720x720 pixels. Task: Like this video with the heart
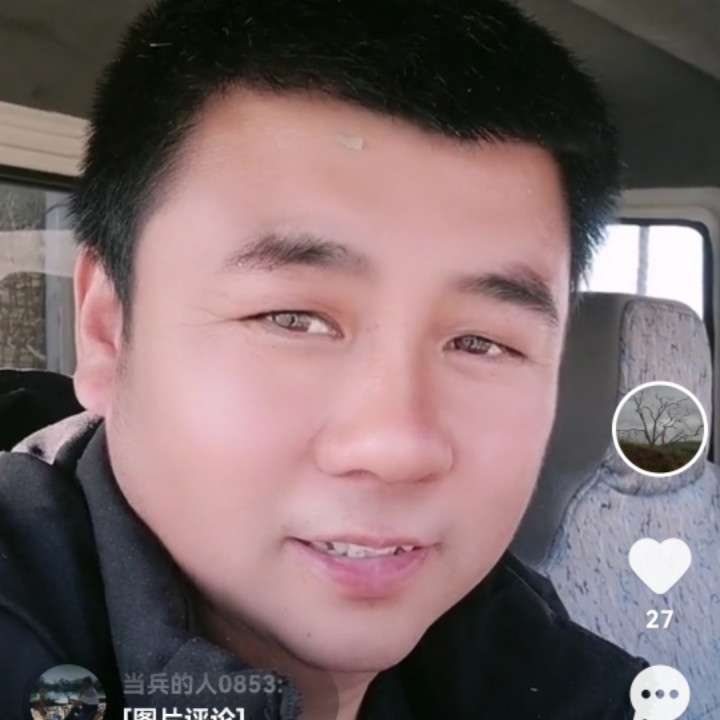click(660, 565)
